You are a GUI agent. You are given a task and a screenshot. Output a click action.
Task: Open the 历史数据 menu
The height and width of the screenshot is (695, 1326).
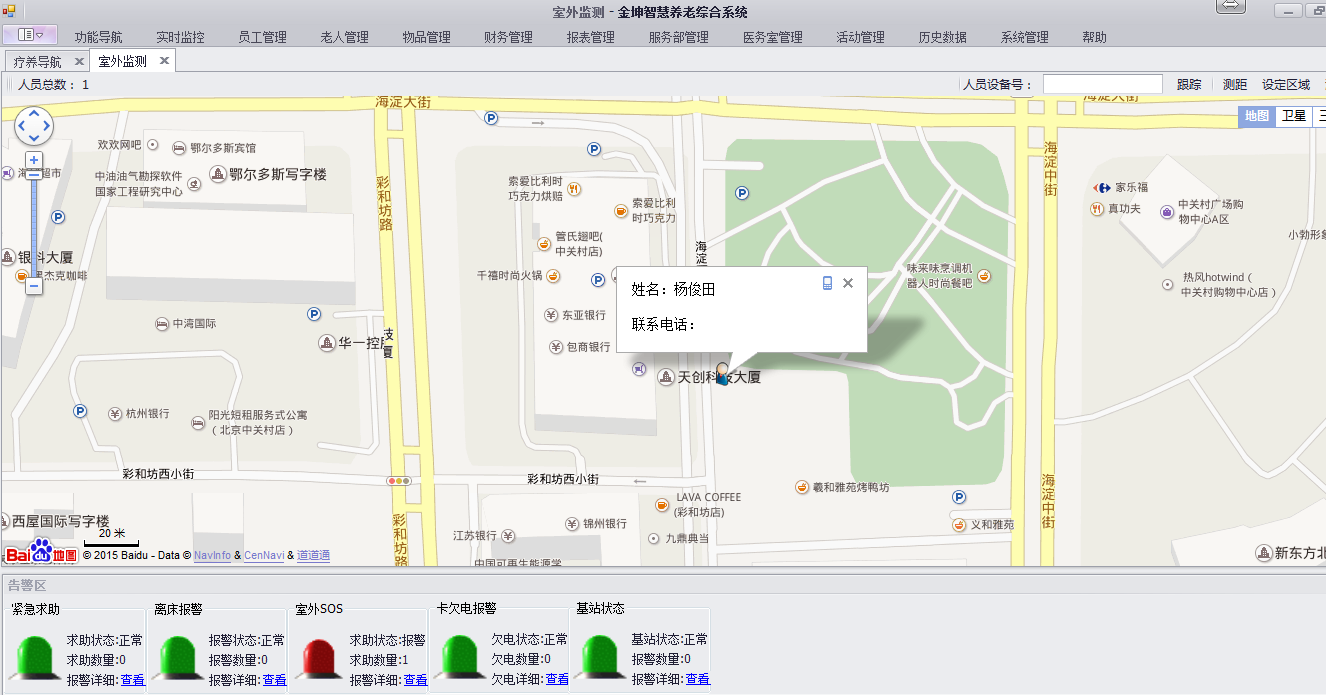coord(942,37)
